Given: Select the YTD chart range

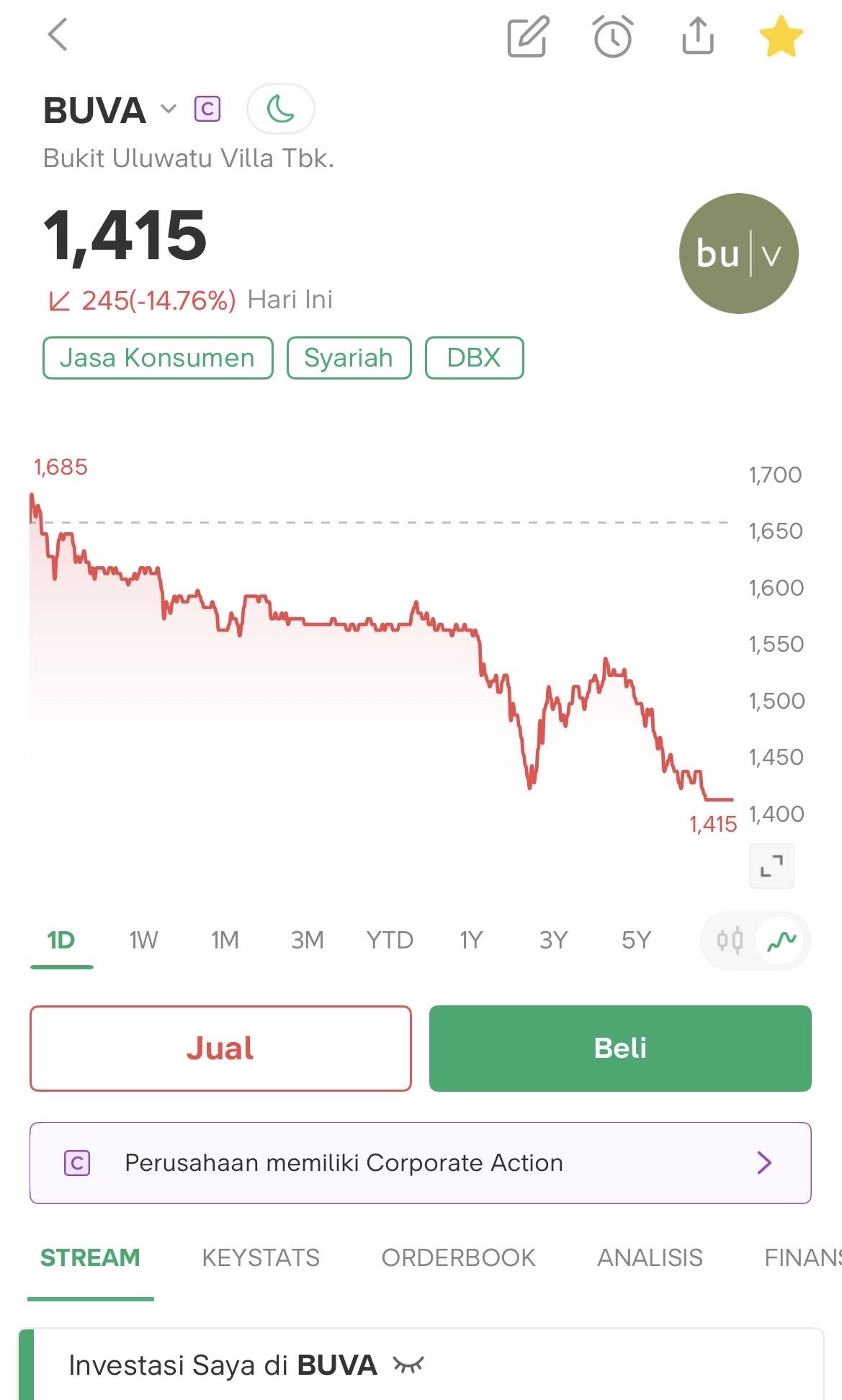Looking at the screenshot, I should point(390,940).
